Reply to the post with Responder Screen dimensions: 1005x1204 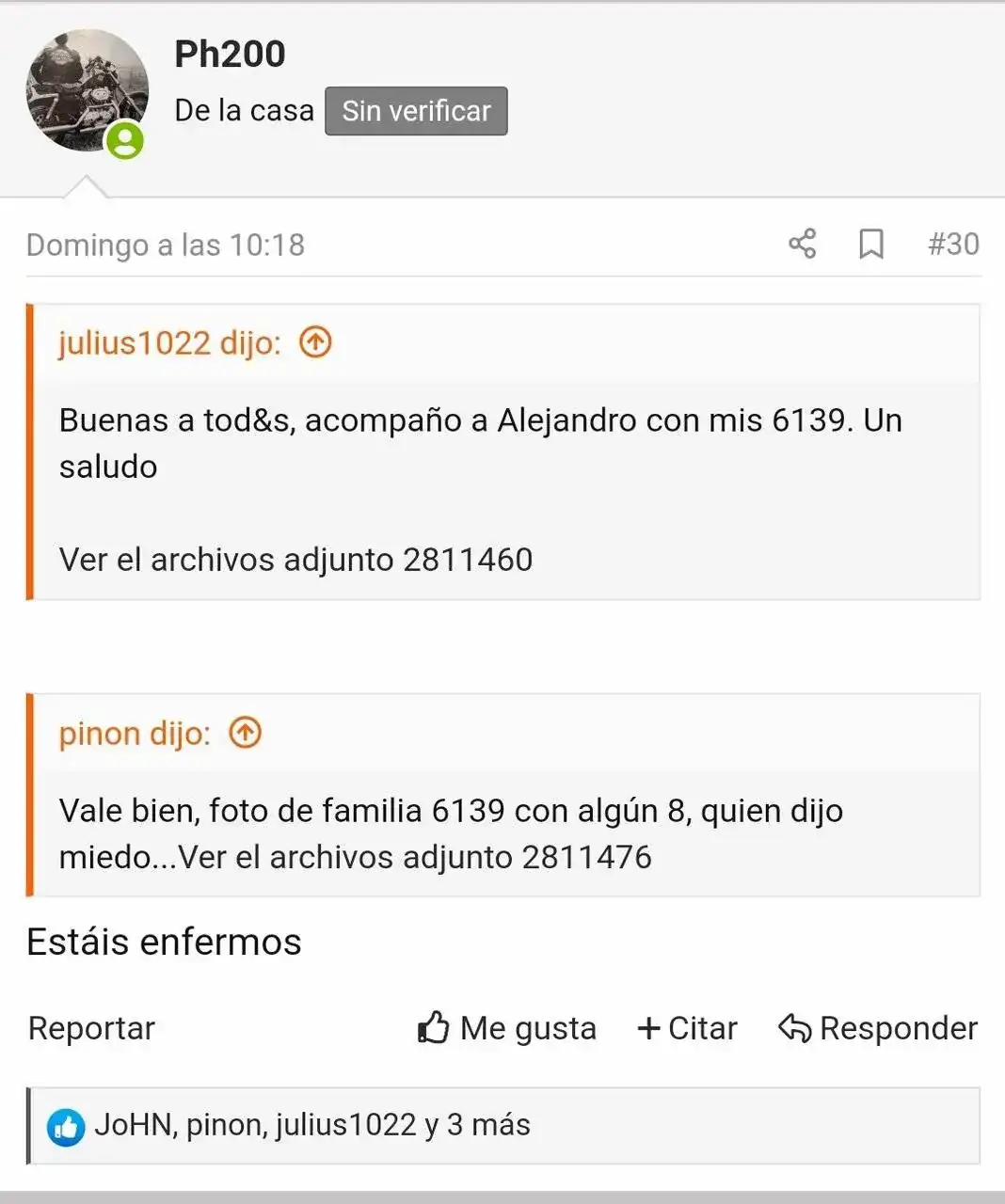(878, 1028)
